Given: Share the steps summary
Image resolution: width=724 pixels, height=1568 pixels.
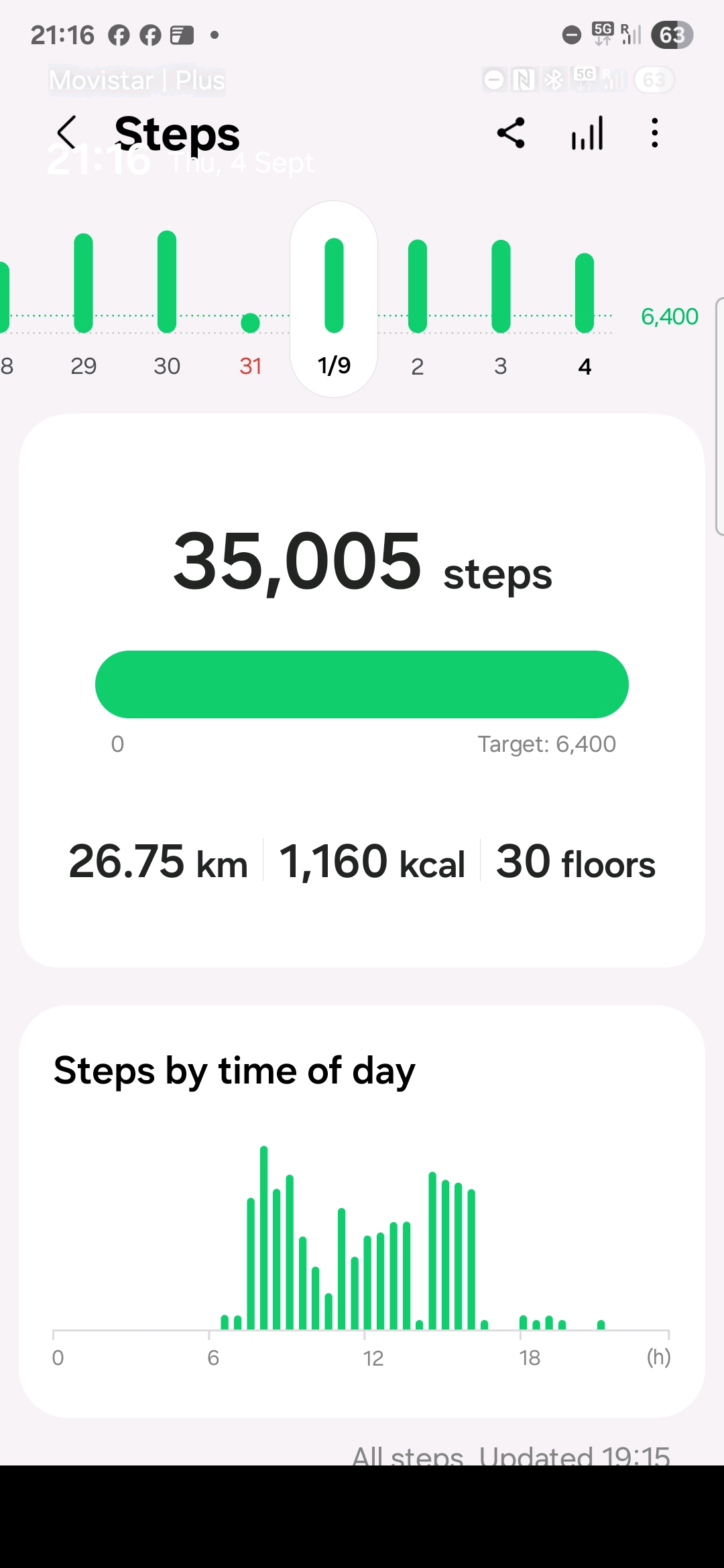Looking at the screenshot, I should 511,133.
